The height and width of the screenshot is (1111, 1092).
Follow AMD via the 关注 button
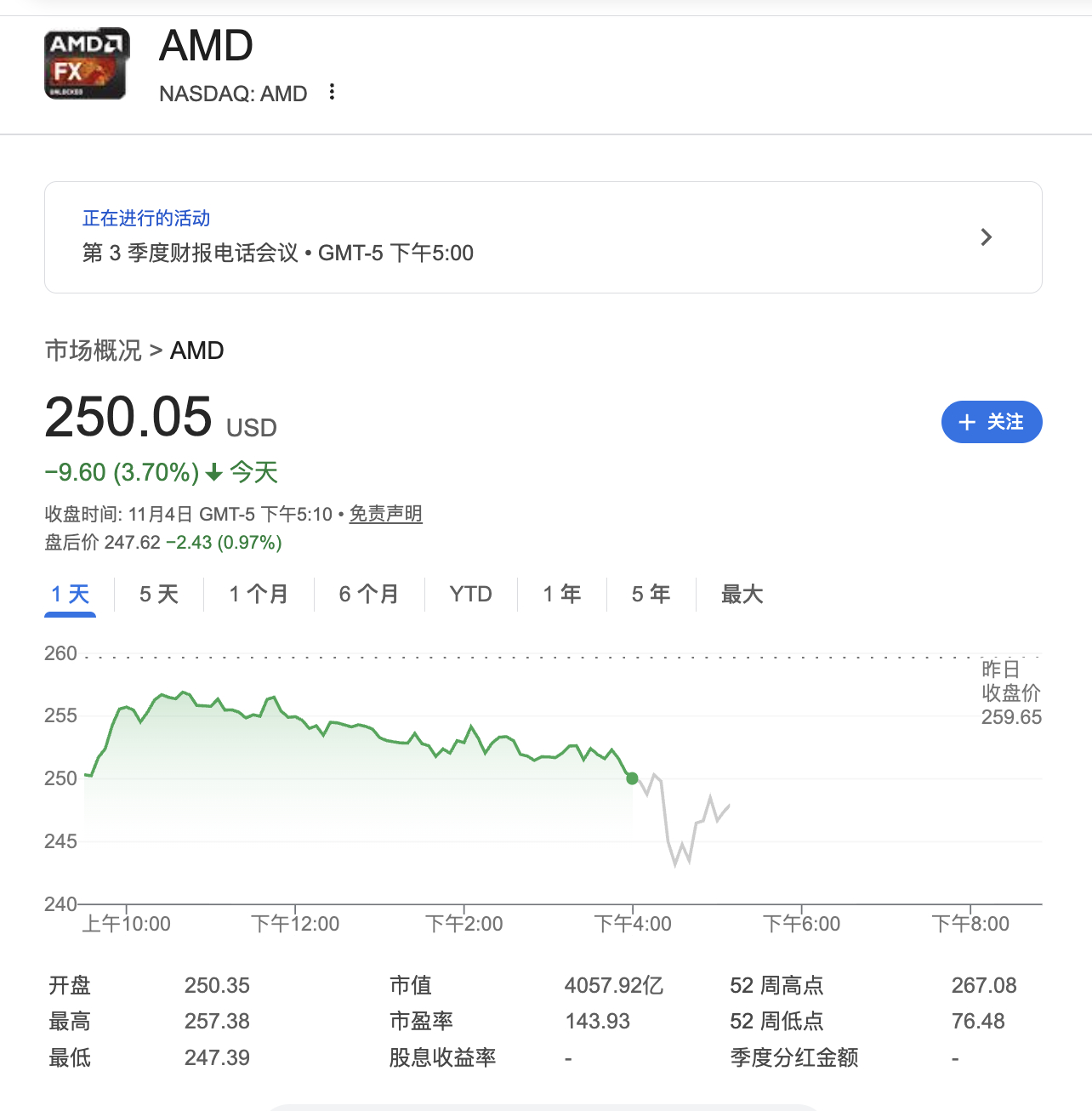point(992,422)
